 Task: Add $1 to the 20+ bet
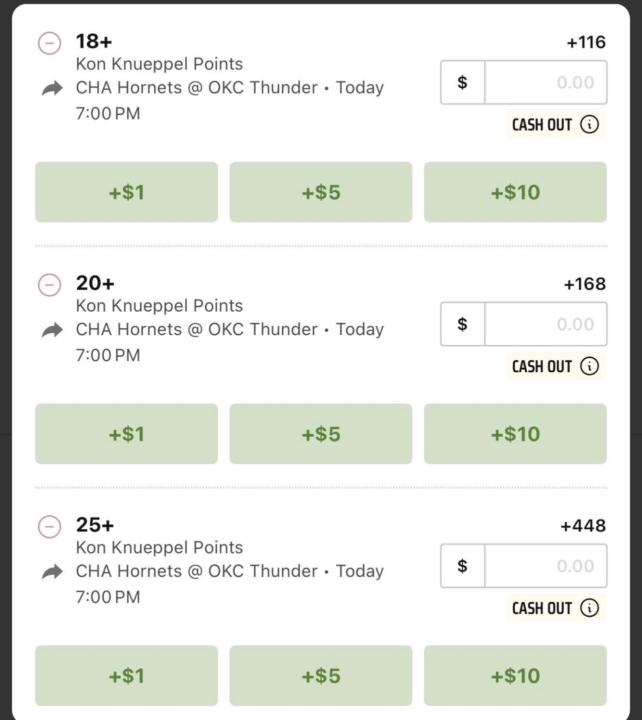click(x=126, y=434)
